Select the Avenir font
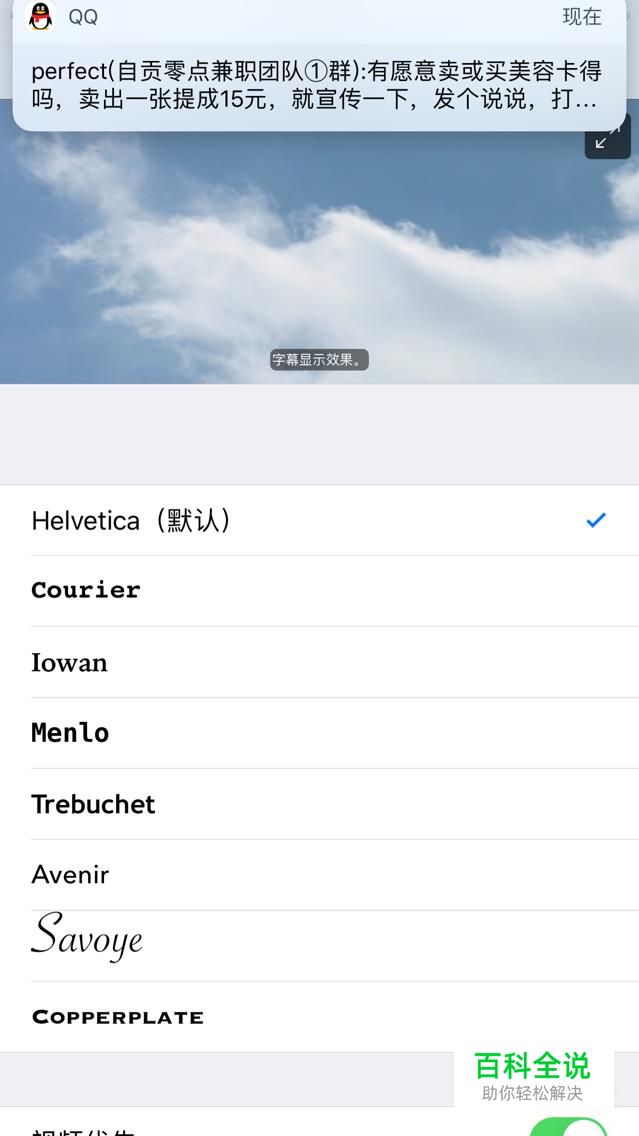Screen dimensions: 639x1136 point(320,875)
